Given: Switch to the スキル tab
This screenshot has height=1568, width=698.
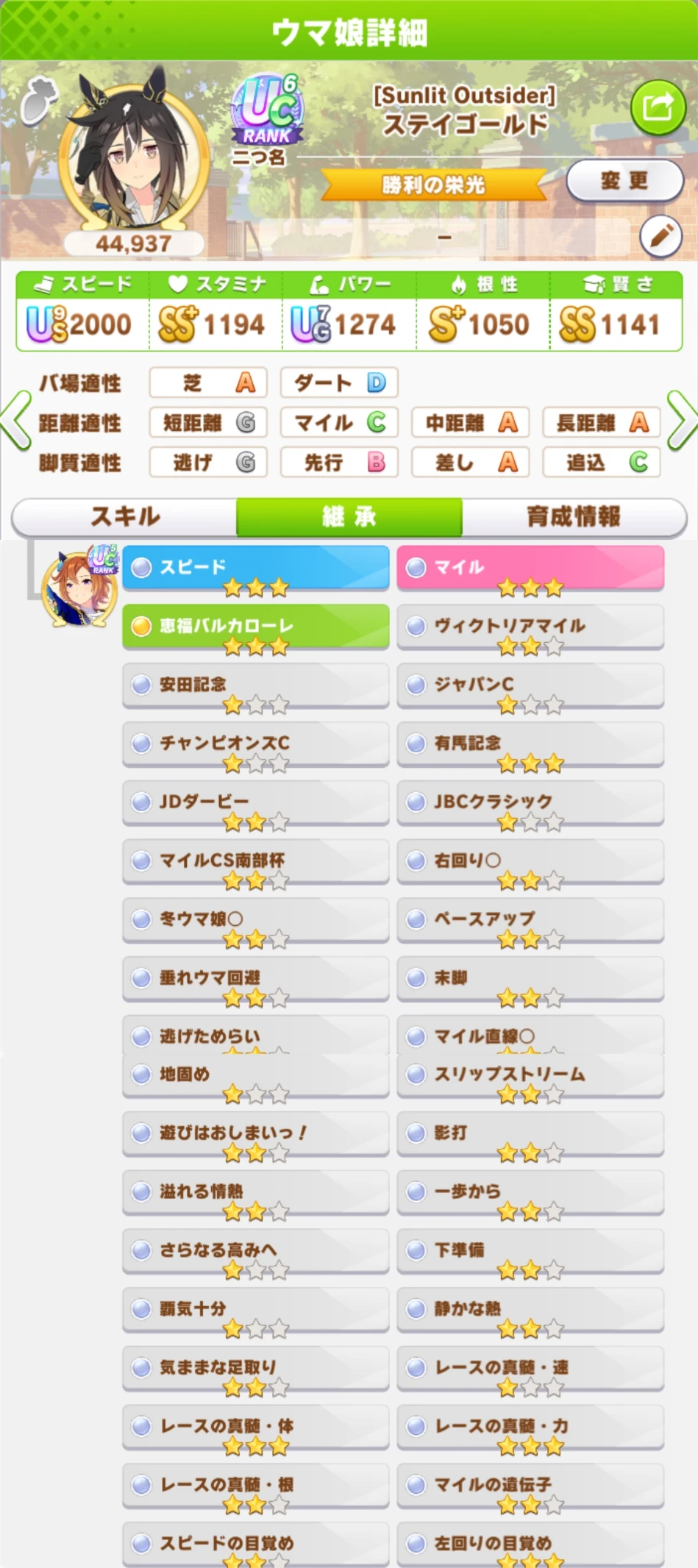Looking at the screenshot, I should point(125,516).
